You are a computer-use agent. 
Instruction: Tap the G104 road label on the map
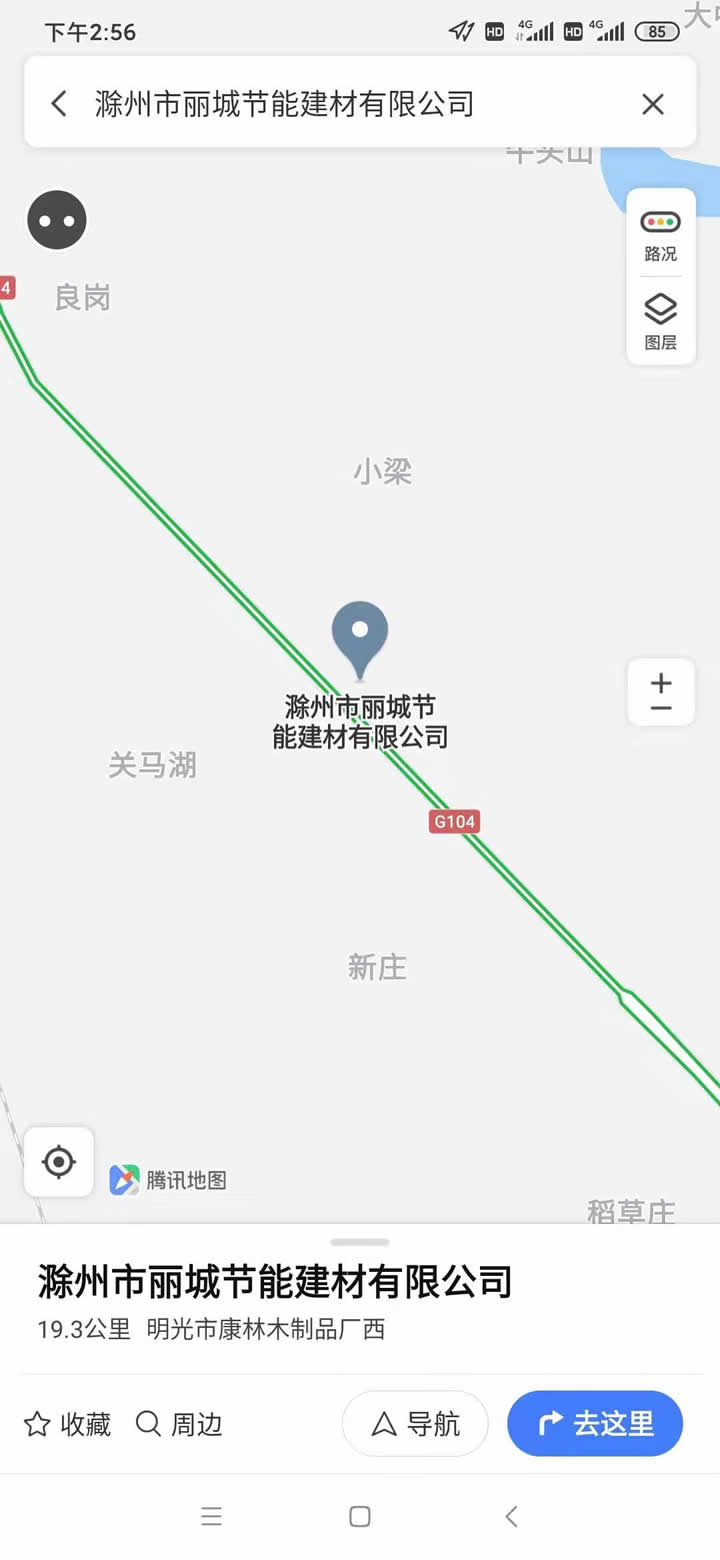pos(455,821)
